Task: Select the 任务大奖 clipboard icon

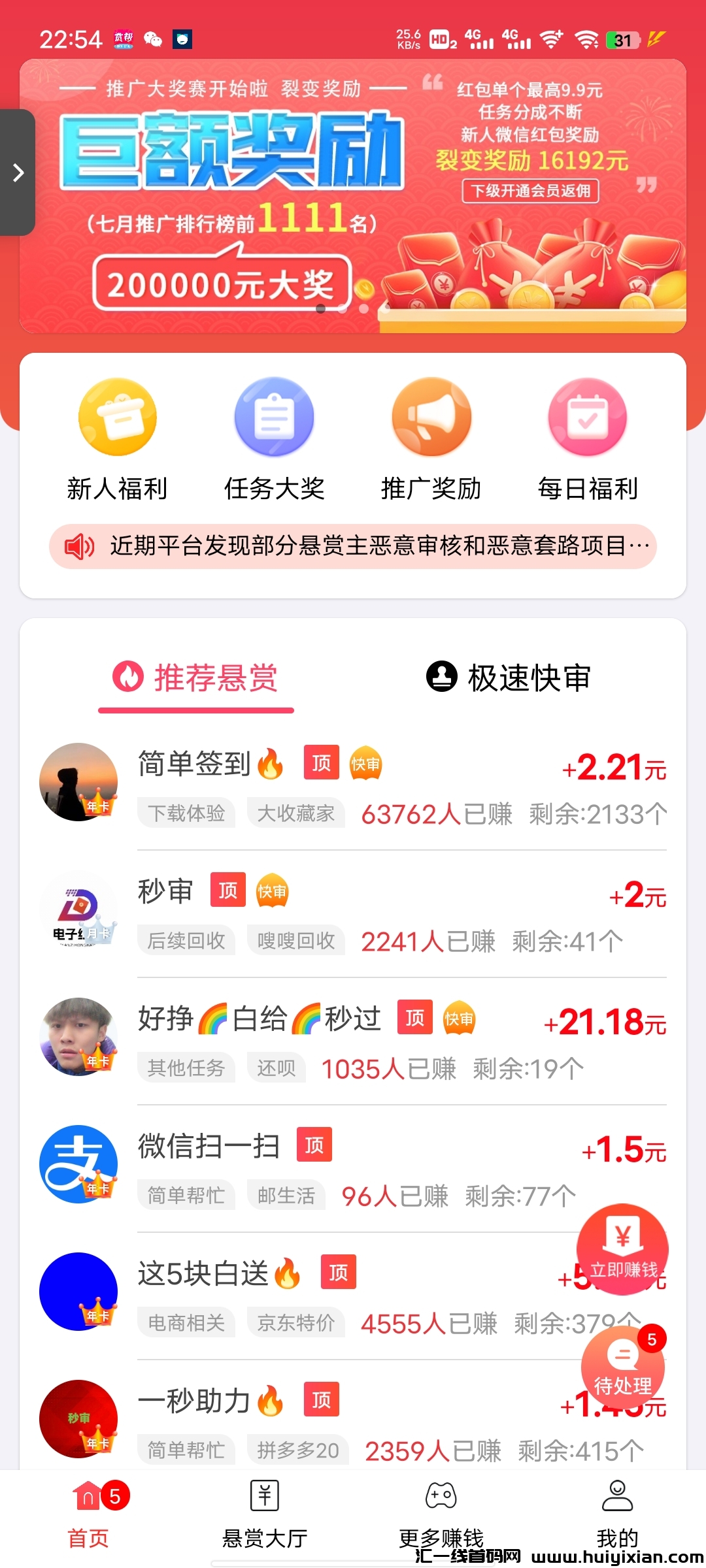Action: 274,417
